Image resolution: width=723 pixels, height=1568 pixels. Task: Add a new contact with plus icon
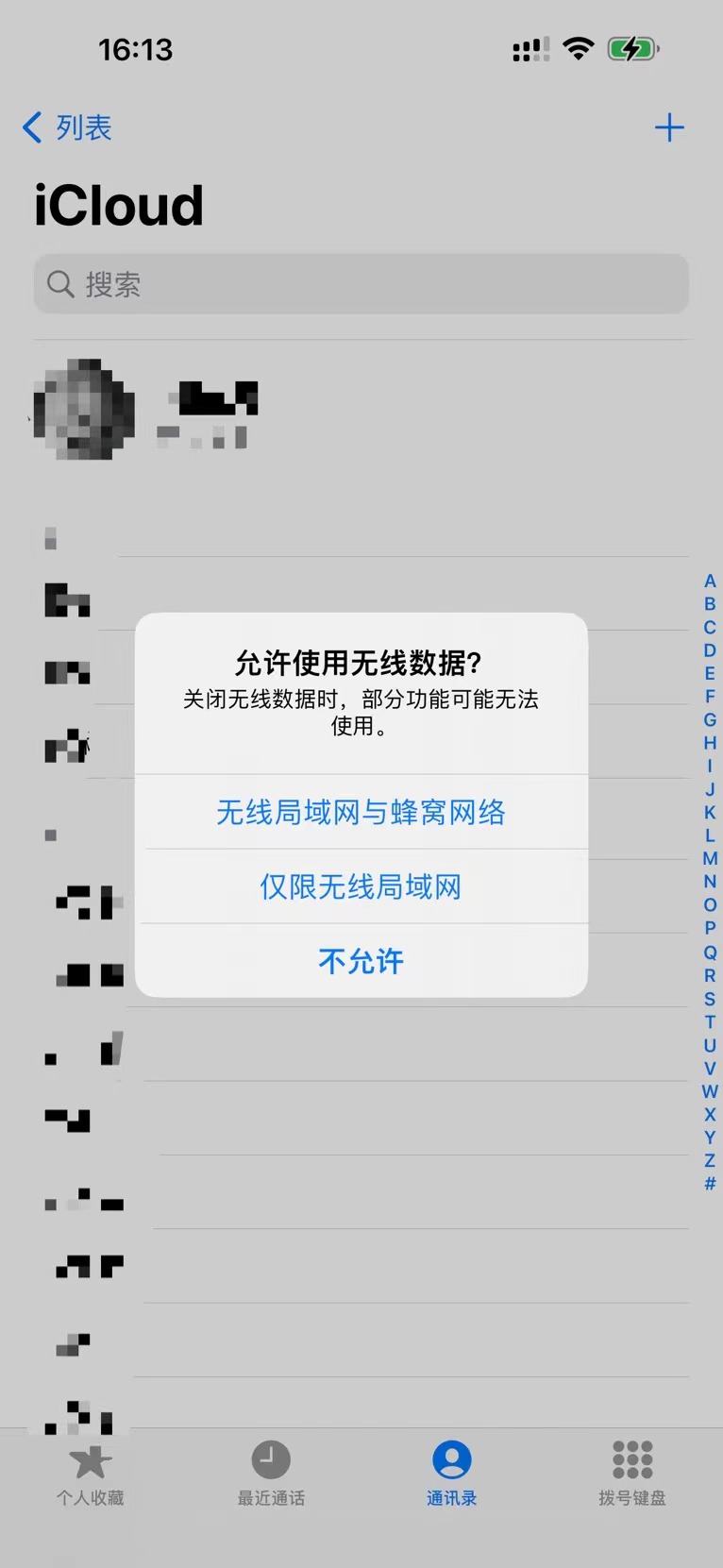[668, 127]
